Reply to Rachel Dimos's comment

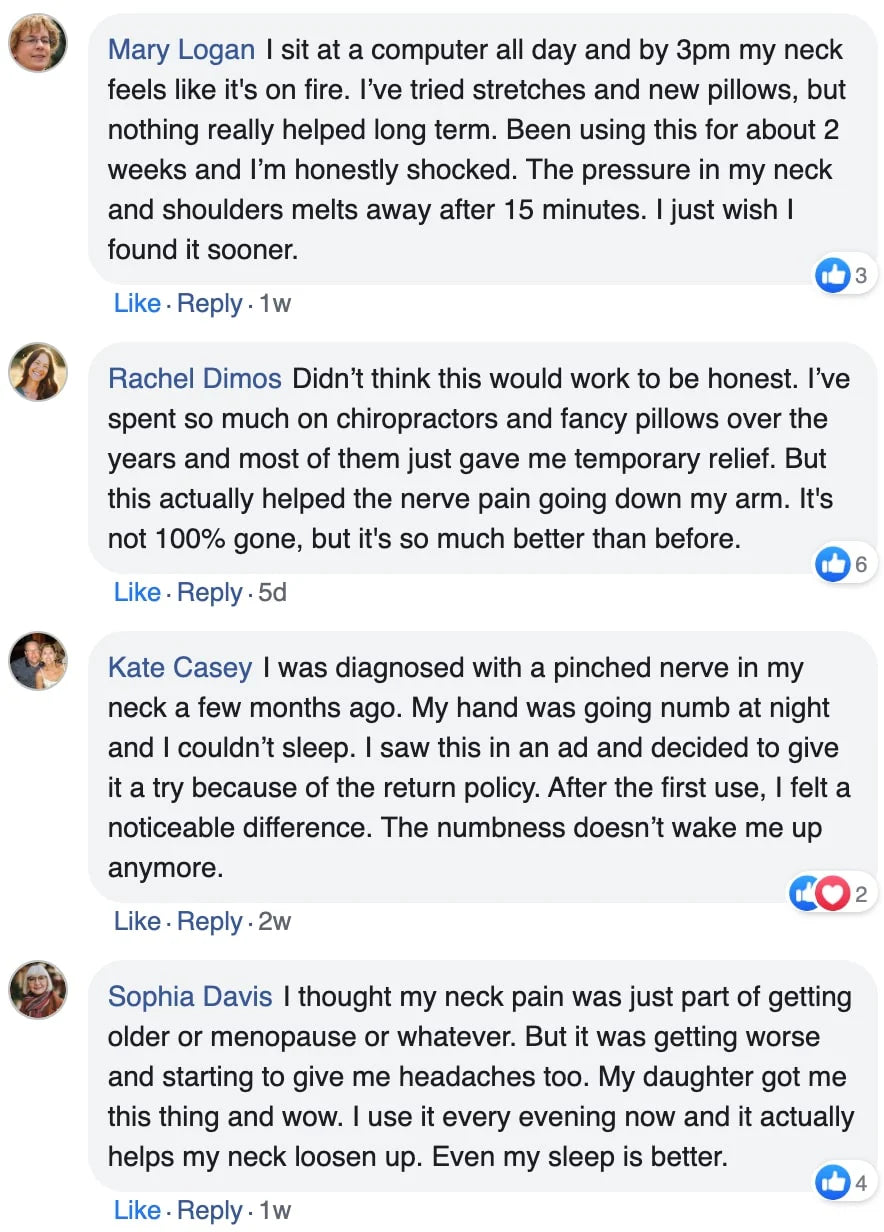coord(209,592)
